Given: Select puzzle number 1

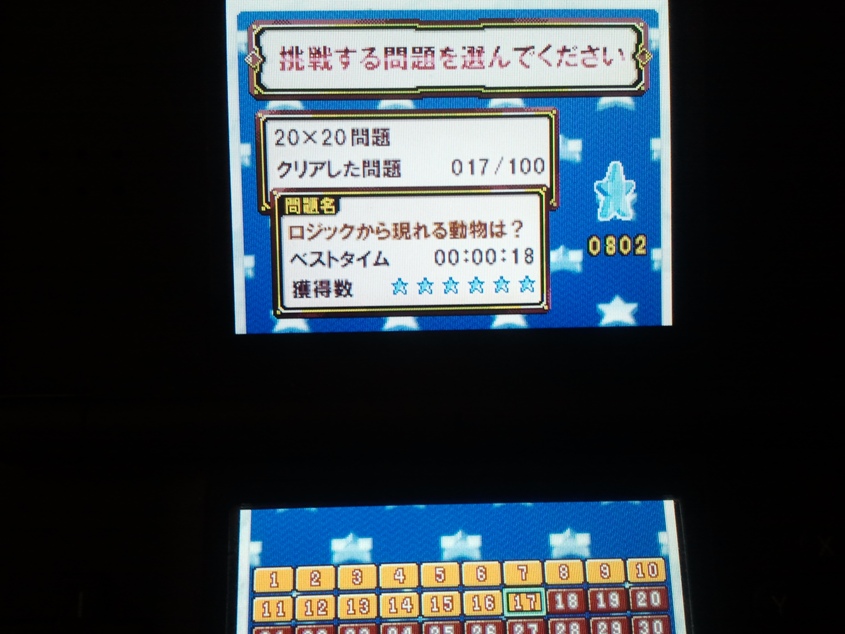Looking at the screenshot, I should pyautogui.click(x=274, y=578).
